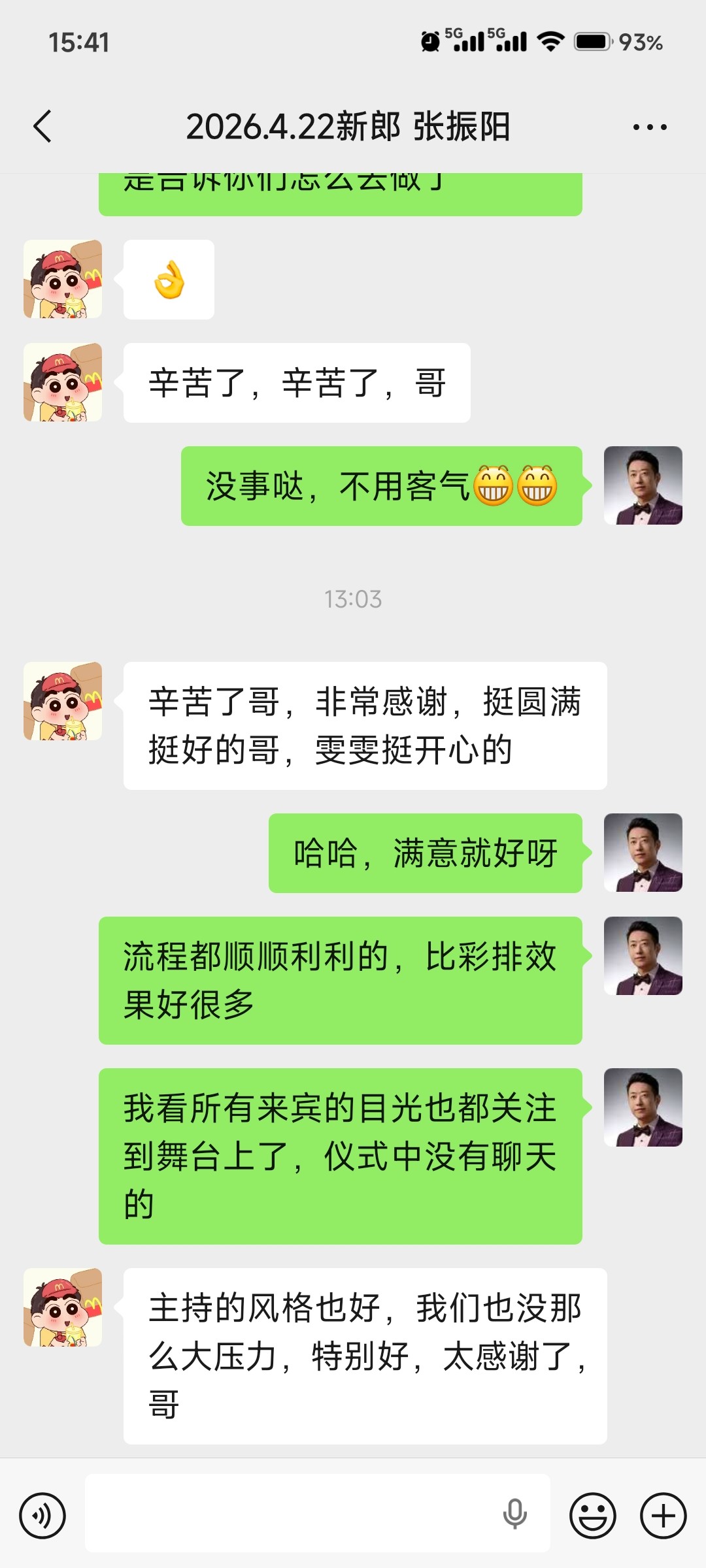Viewport: 706px width, 1568px height.
Task: Tap contact avatar beside 主持的风格也好 message
Action: (x=63, y=1307)
